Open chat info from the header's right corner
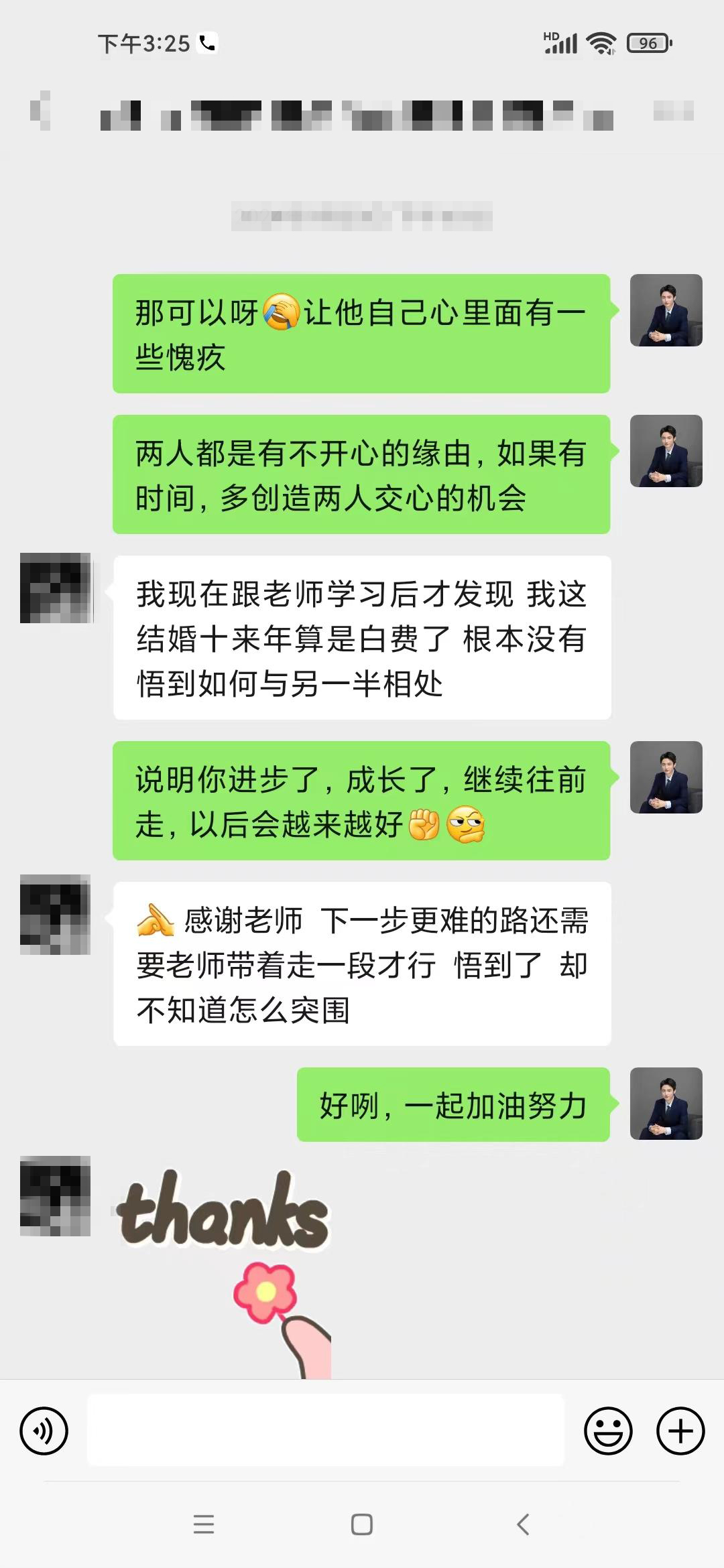The height and width of the screenshot is (1568, 724). pyautogui.click(x=673, y=111)
